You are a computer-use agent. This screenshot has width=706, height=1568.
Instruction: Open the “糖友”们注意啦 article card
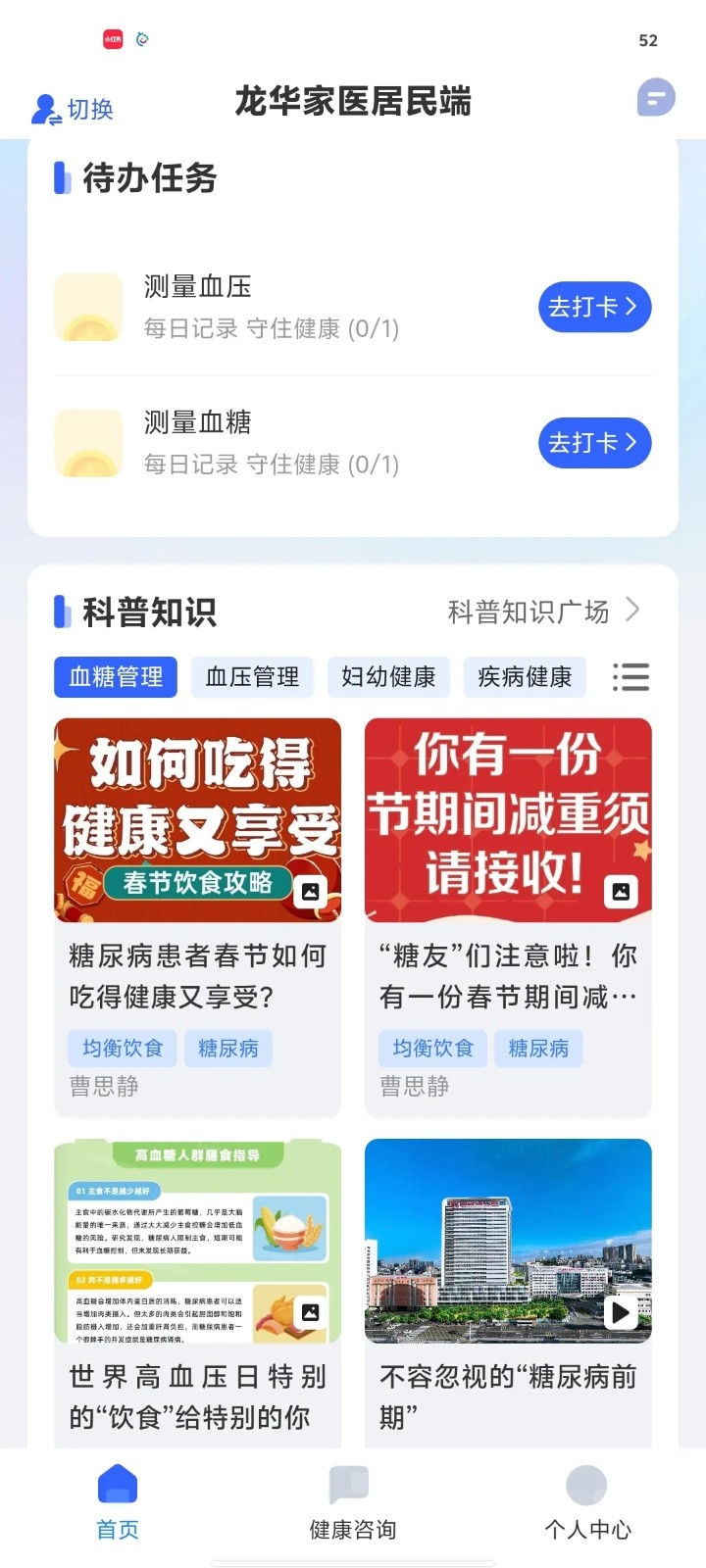pos(508,916)
